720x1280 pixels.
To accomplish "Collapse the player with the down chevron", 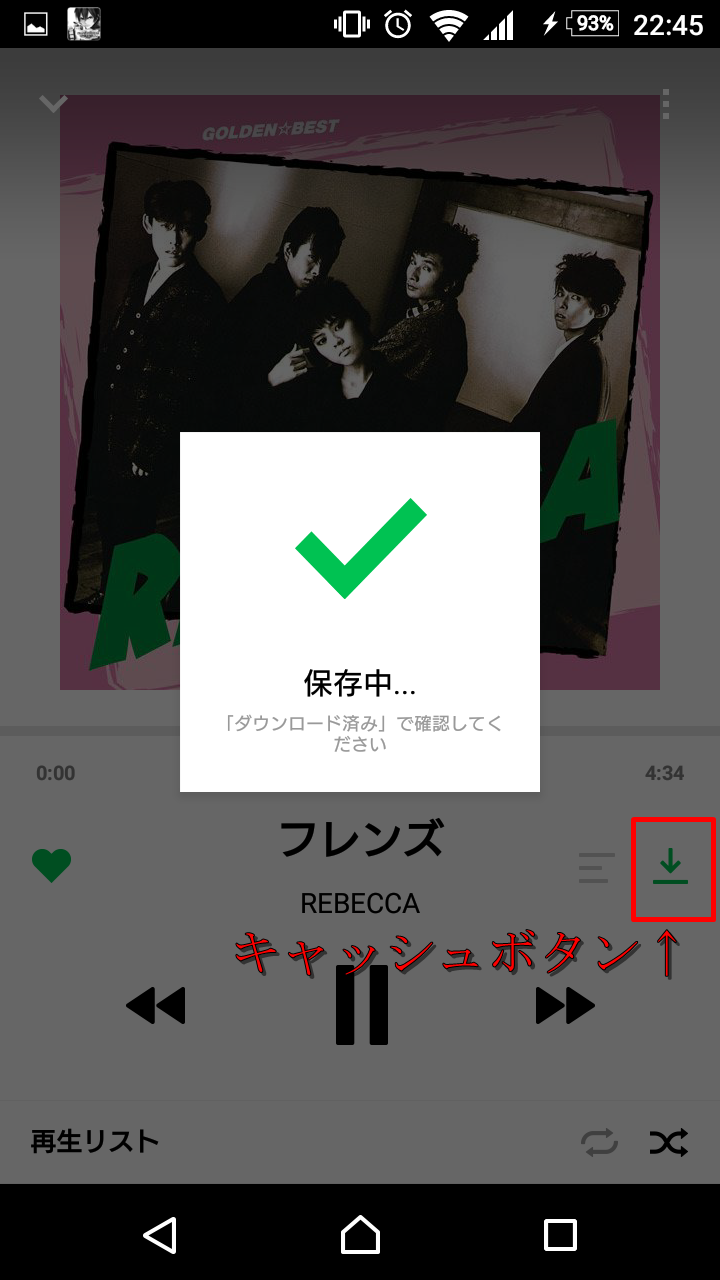I will pos(53,103).
